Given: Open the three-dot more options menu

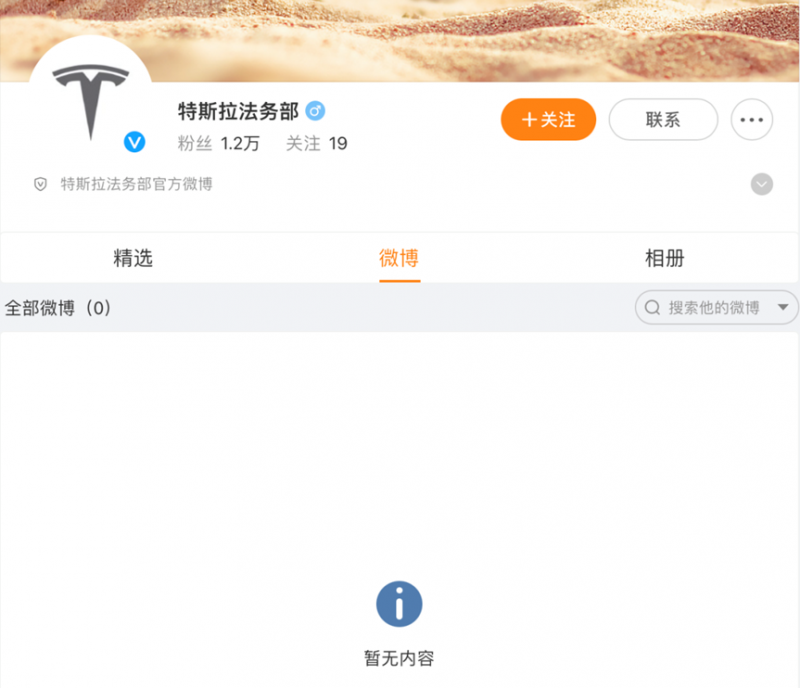Looking at the screenshot, I should (752, 120).
